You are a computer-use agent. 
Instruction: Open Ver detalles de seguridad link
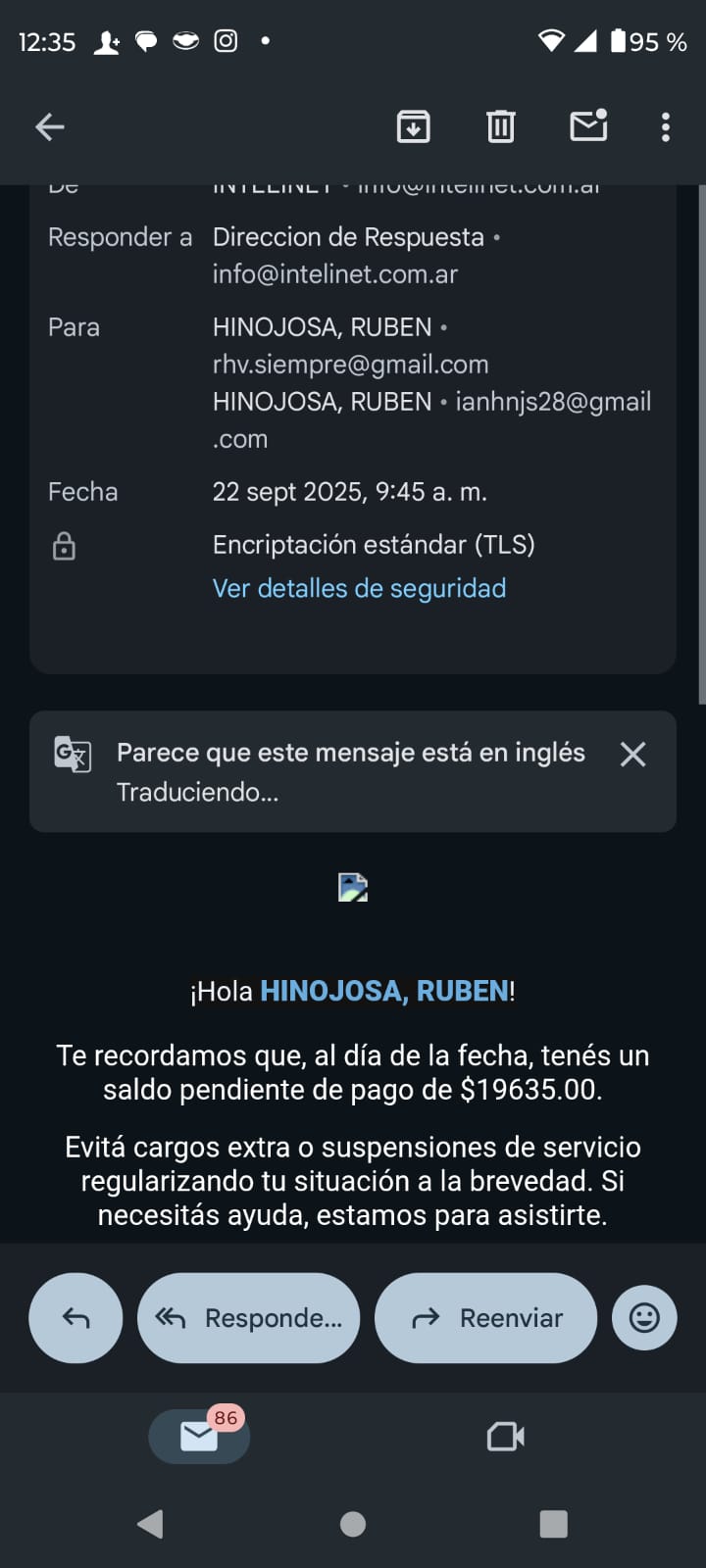[359, 588]
